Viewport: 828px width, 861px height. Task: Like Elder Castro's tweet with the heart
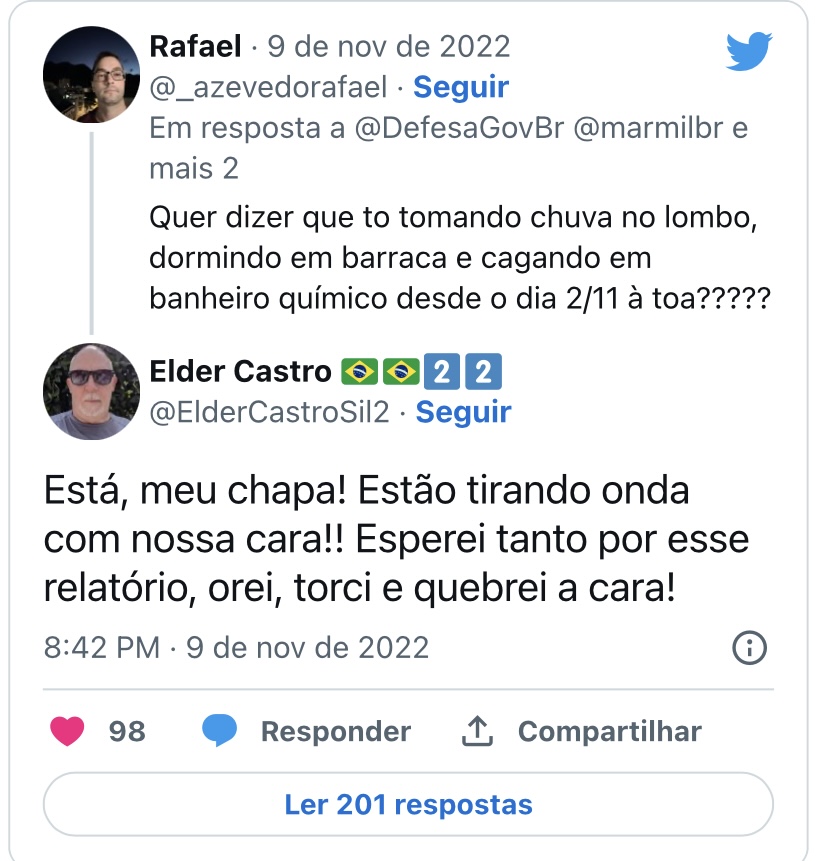coord(68,731)
